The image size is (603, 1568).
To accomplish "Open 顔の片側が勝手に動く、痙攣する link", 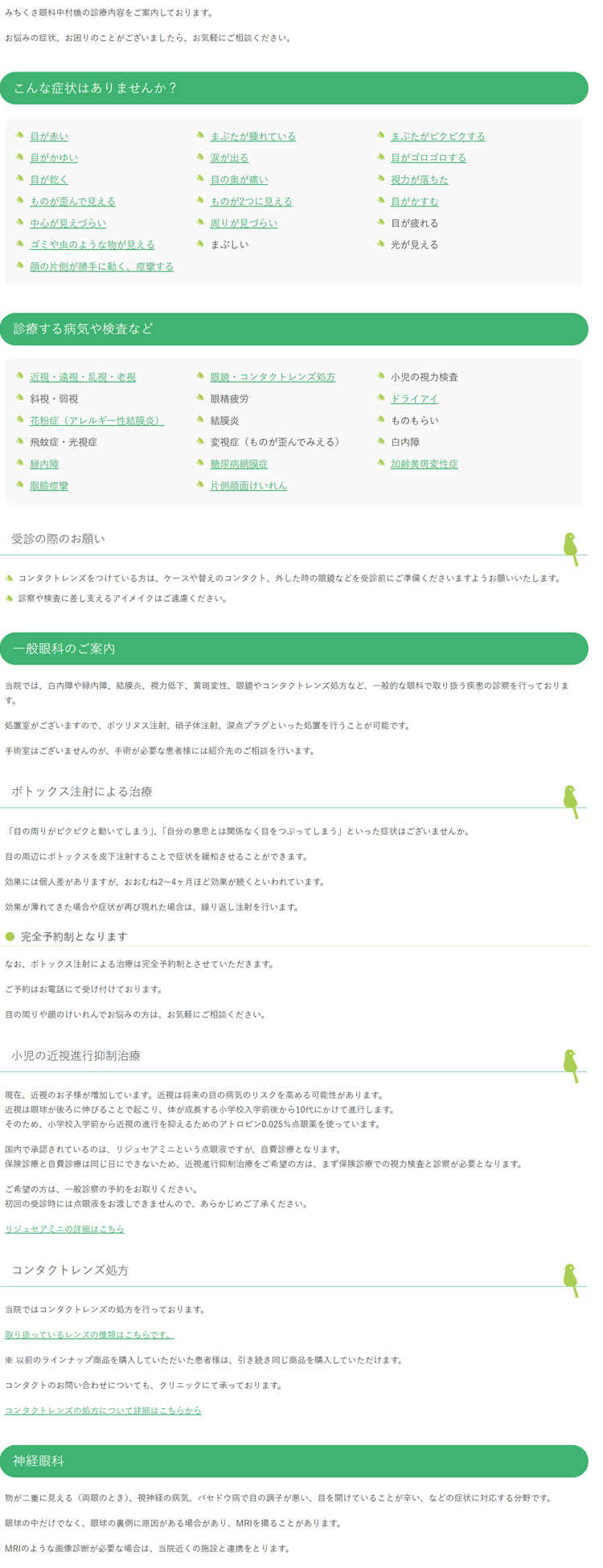I will tap(101, 267).
